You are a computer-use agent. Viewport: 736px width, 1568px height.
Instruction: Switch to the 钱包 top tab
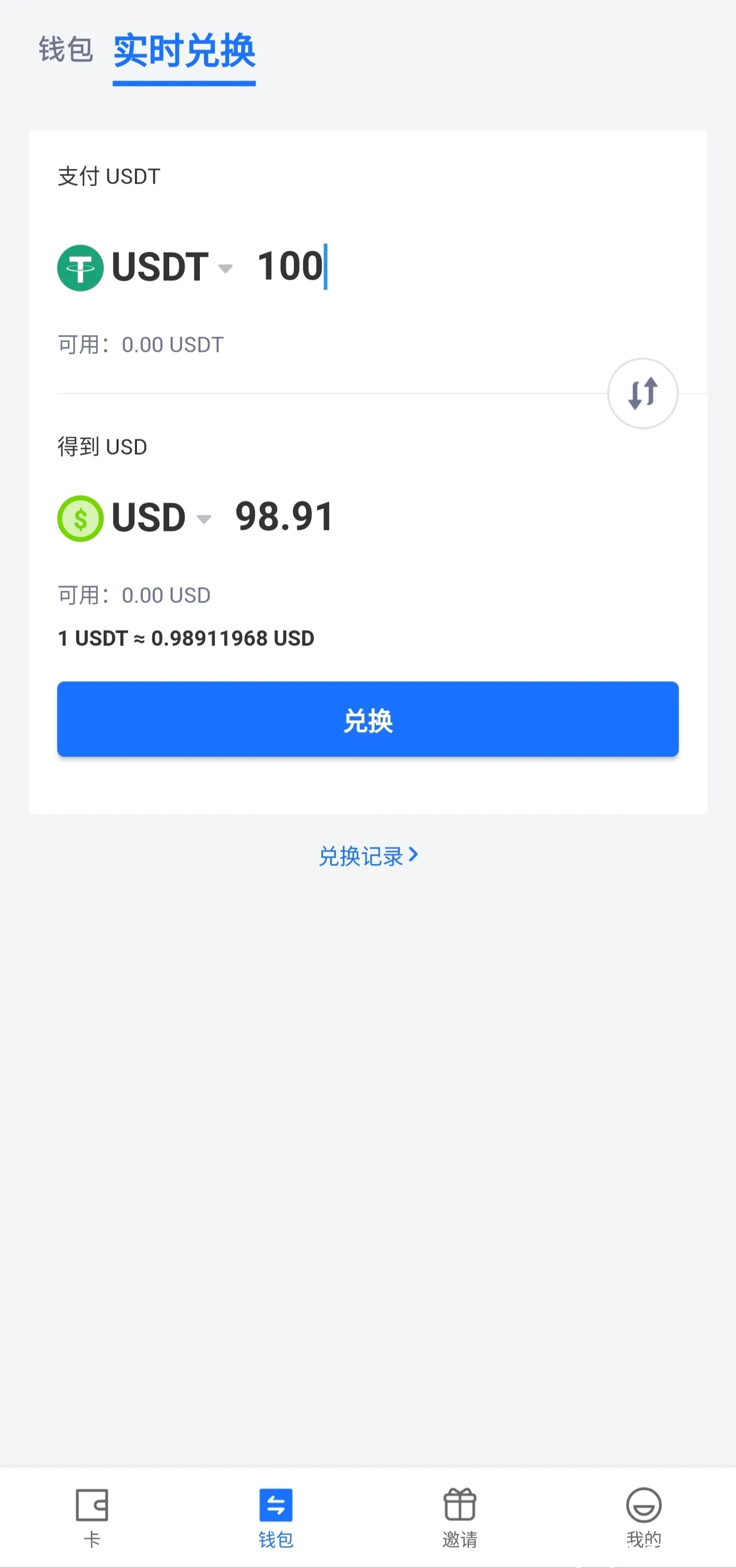[66, 50]
